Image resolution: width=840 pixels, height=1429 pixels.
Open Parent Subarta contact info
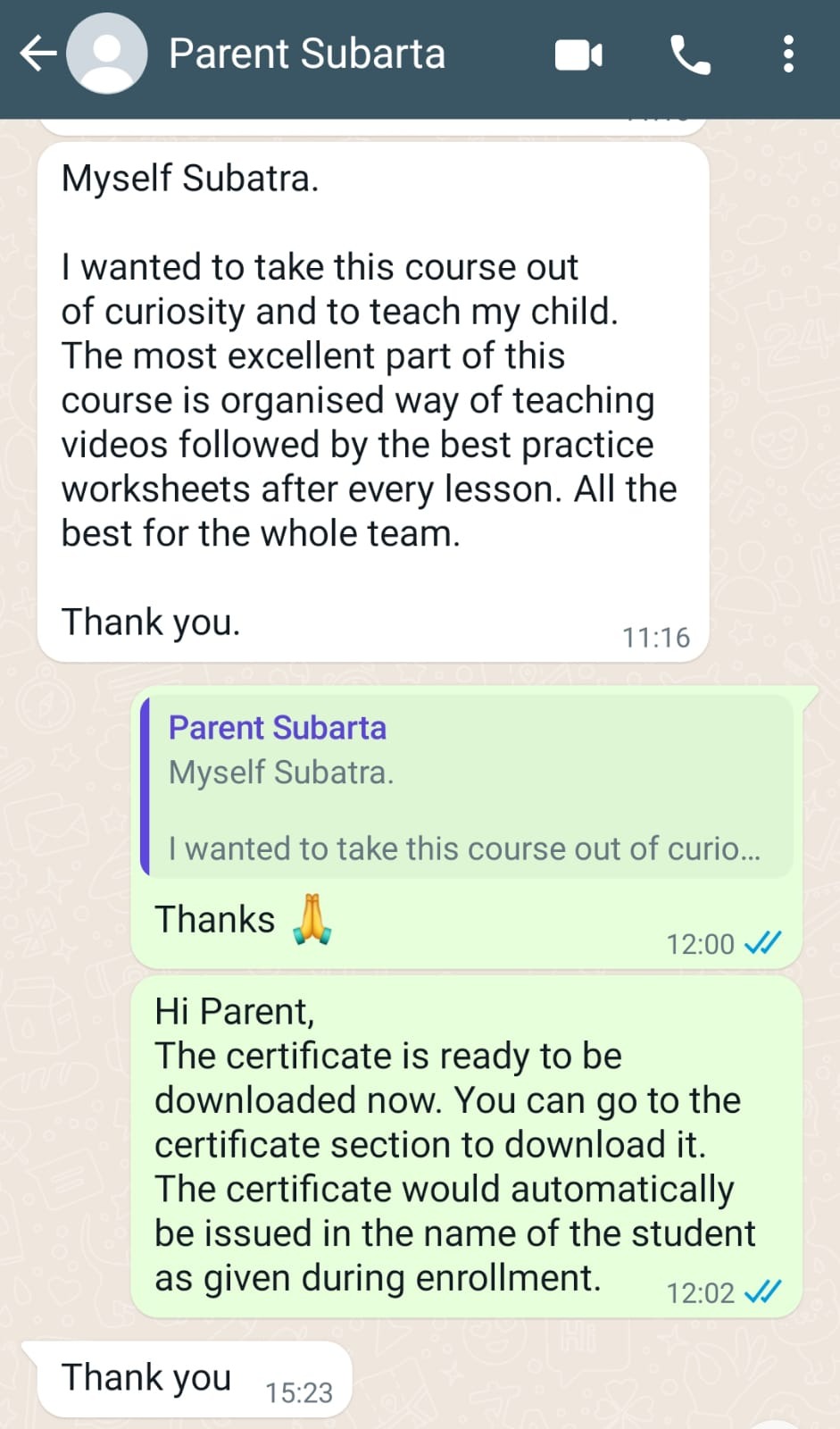[x=306, y=54]
